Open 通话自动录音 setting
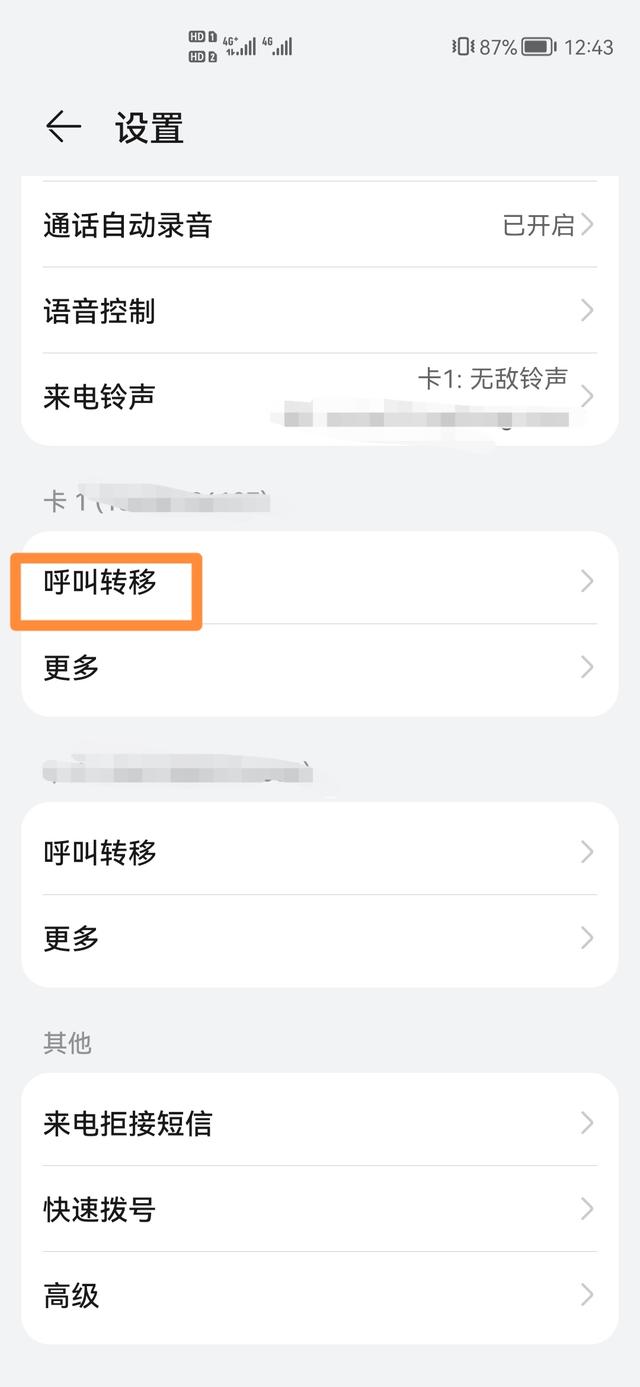This screenshot has width=640, height=1387. point(320,225)
